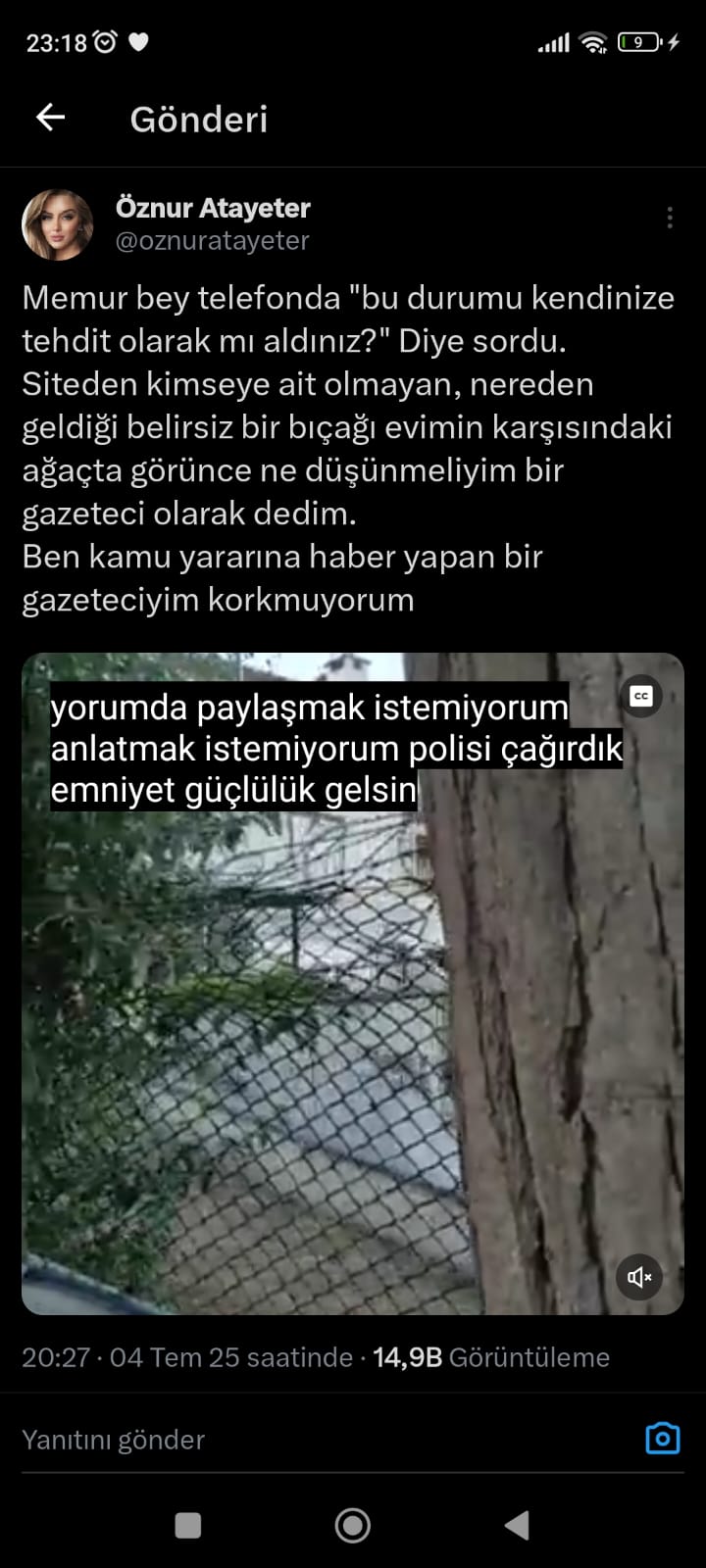Open the @oznuratayeter username link
The image size is (706, 1568).
[x=212, y=241]
